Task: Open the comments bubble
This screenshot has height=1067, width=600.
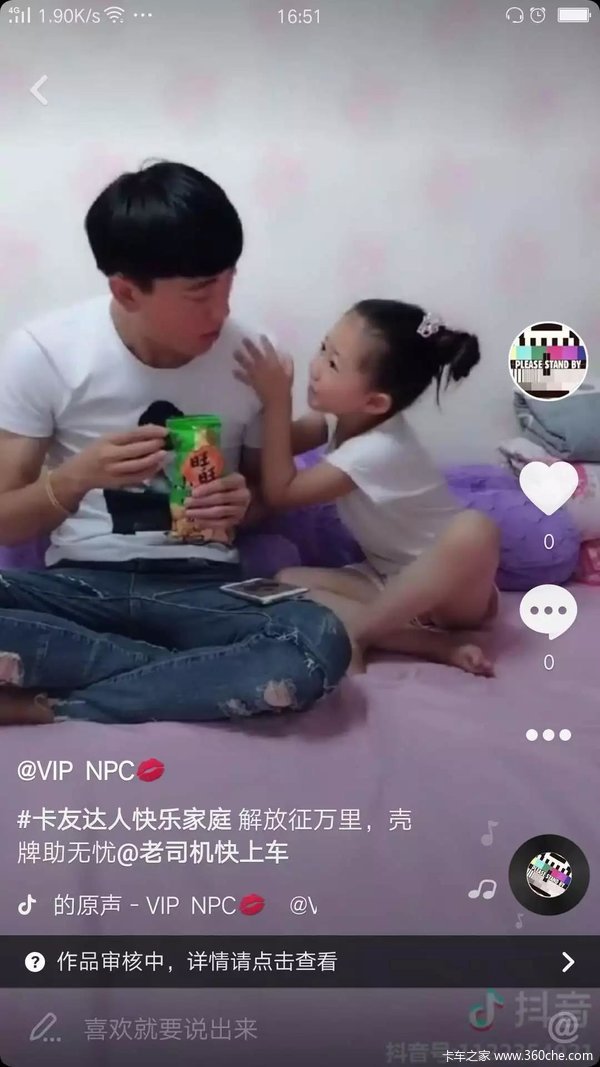Action: (x=548, y=612)
